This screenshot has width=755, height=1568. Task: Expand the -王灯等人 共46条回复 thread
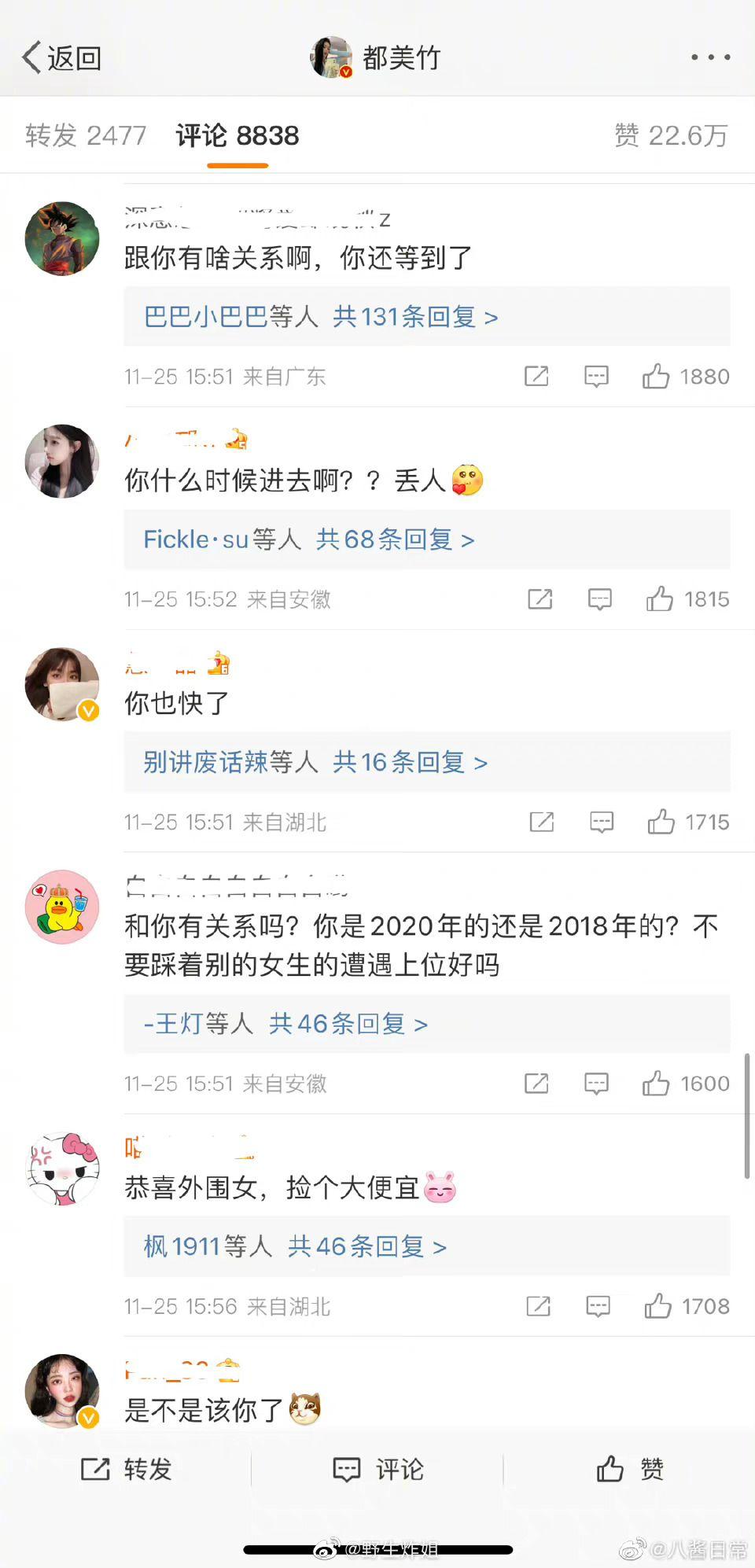348,1025
